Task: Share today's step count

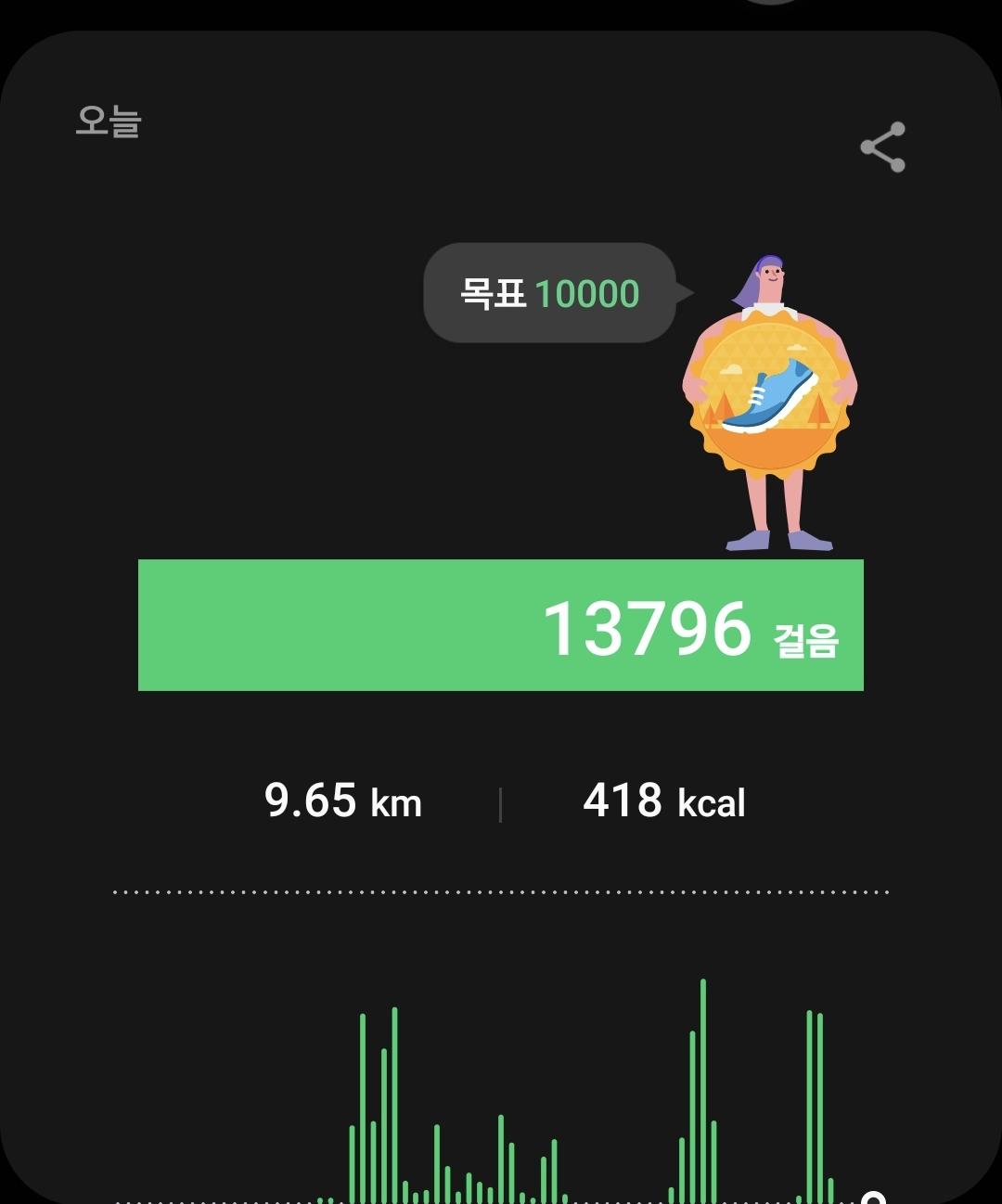Action: point(882,147)
